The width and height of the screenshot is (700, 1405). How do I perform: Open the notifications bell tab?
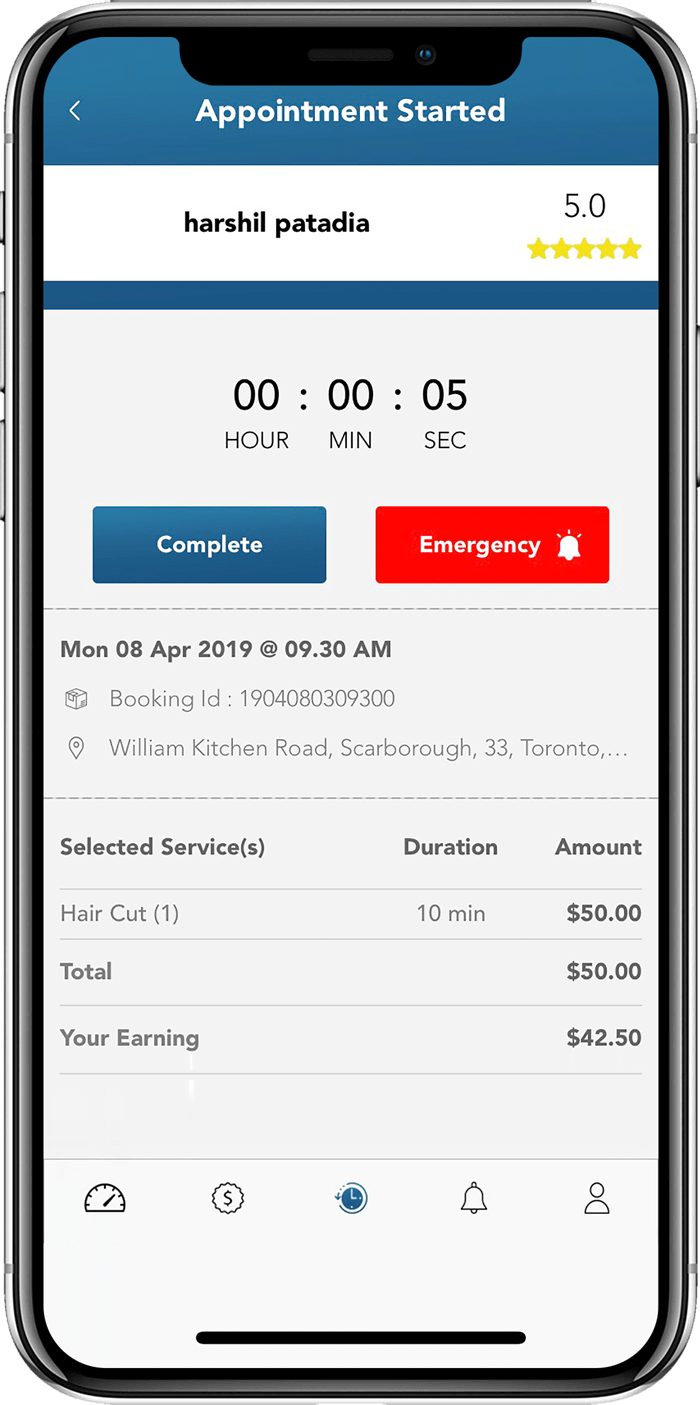coord(474,1197)
